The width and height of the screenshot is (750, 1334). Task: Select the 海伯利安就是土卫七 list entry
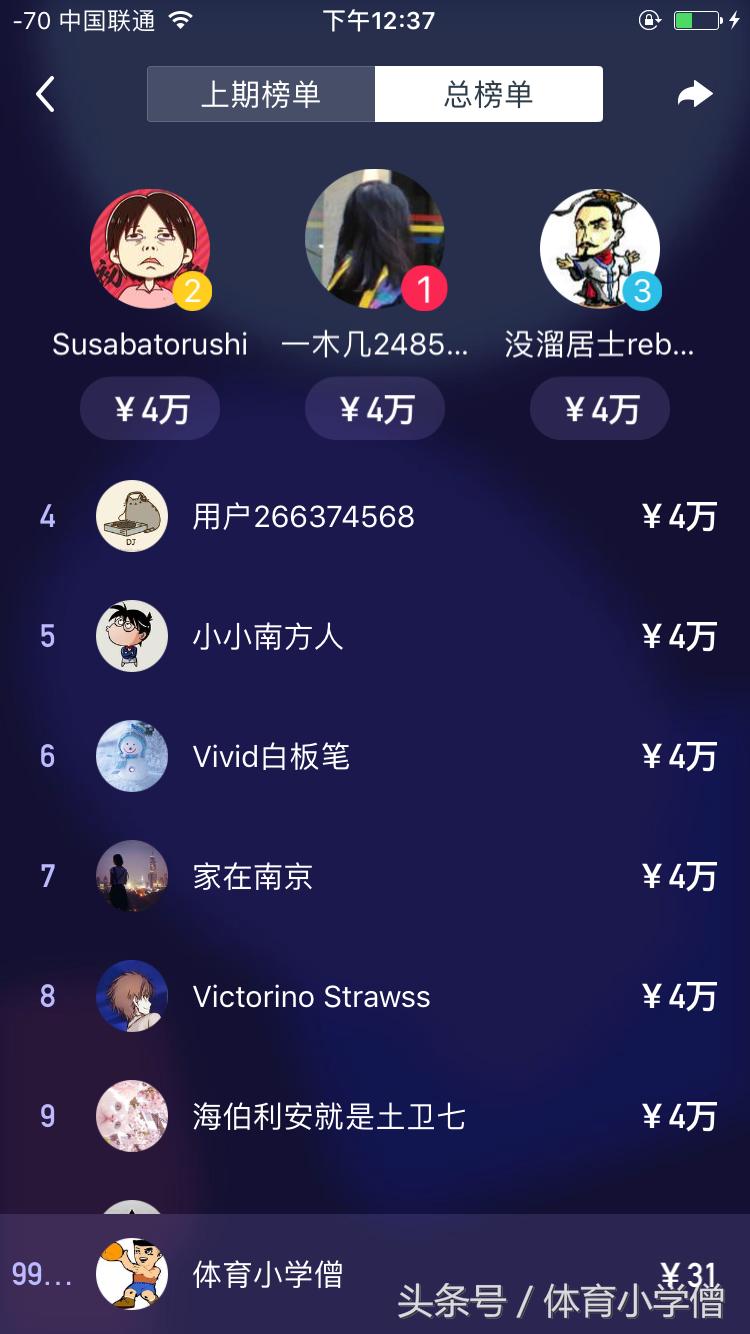pos(375,1116)
